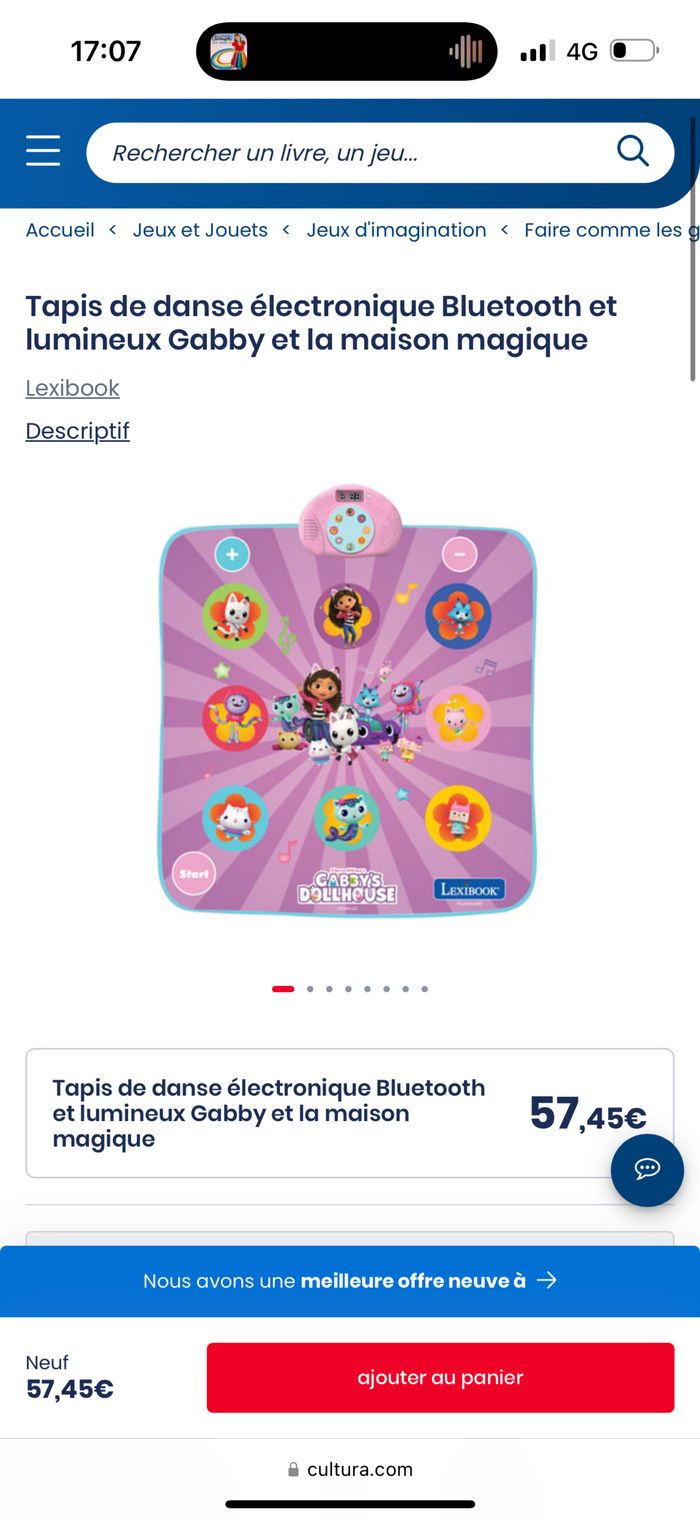Viewport: 700px width, 1521px height.
Task: Open the Jeux et Jouets breadcrumb
Action: pyautogui.click(x=200, y=230)
